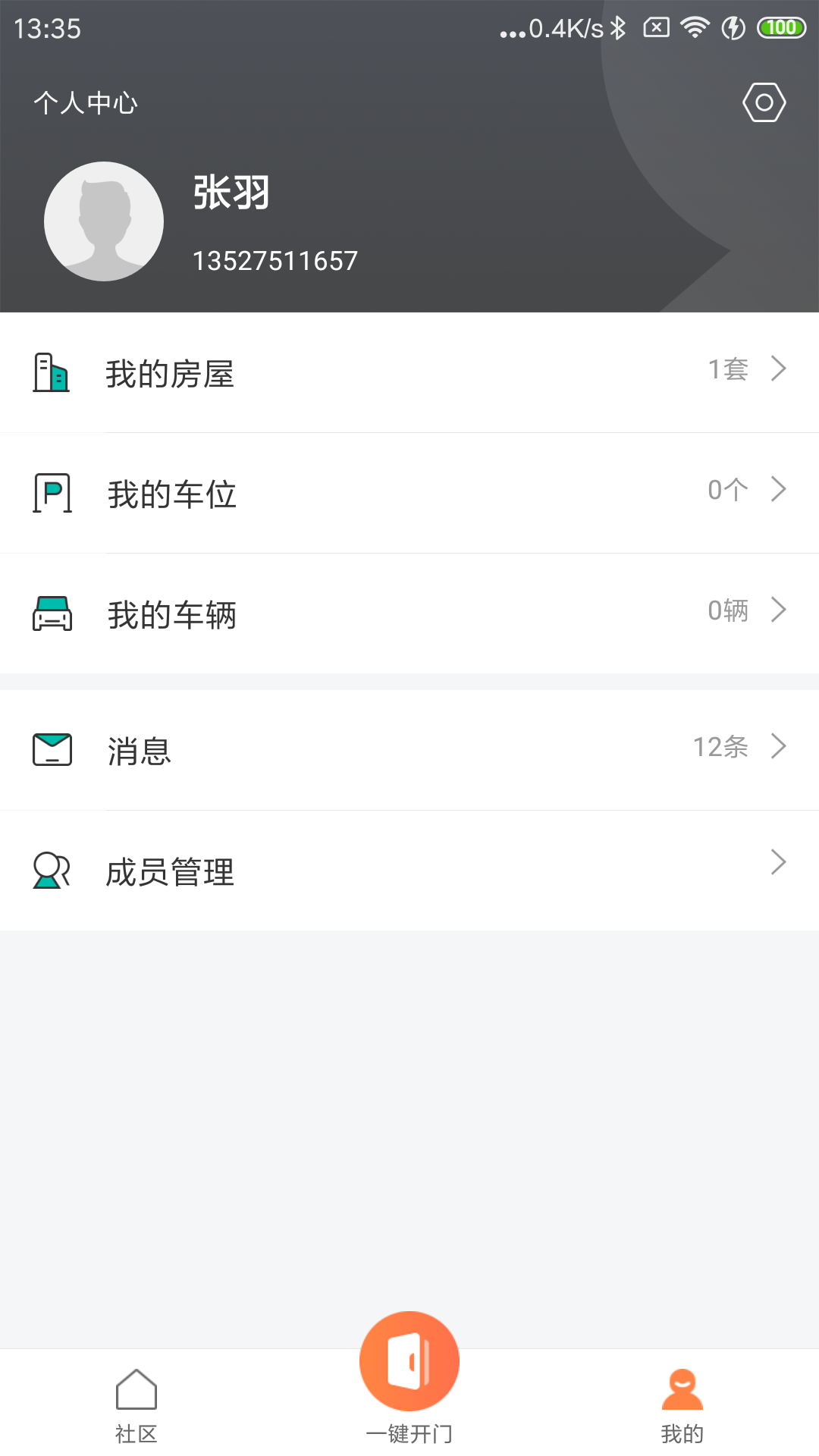819x1456 pixels.
Task: Expand the 我的房屋 row chevron
Action: [x=780, y=369]
